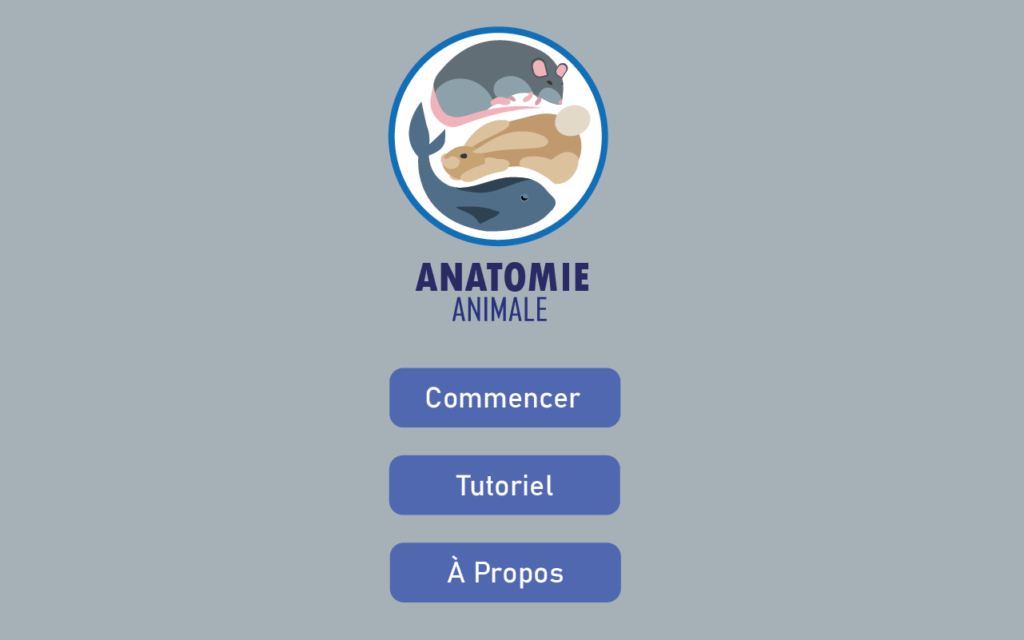The height and width of the screenshot is (640, 1024).
Task: Open the À Propos page
Action: click(x=504, y=573)
